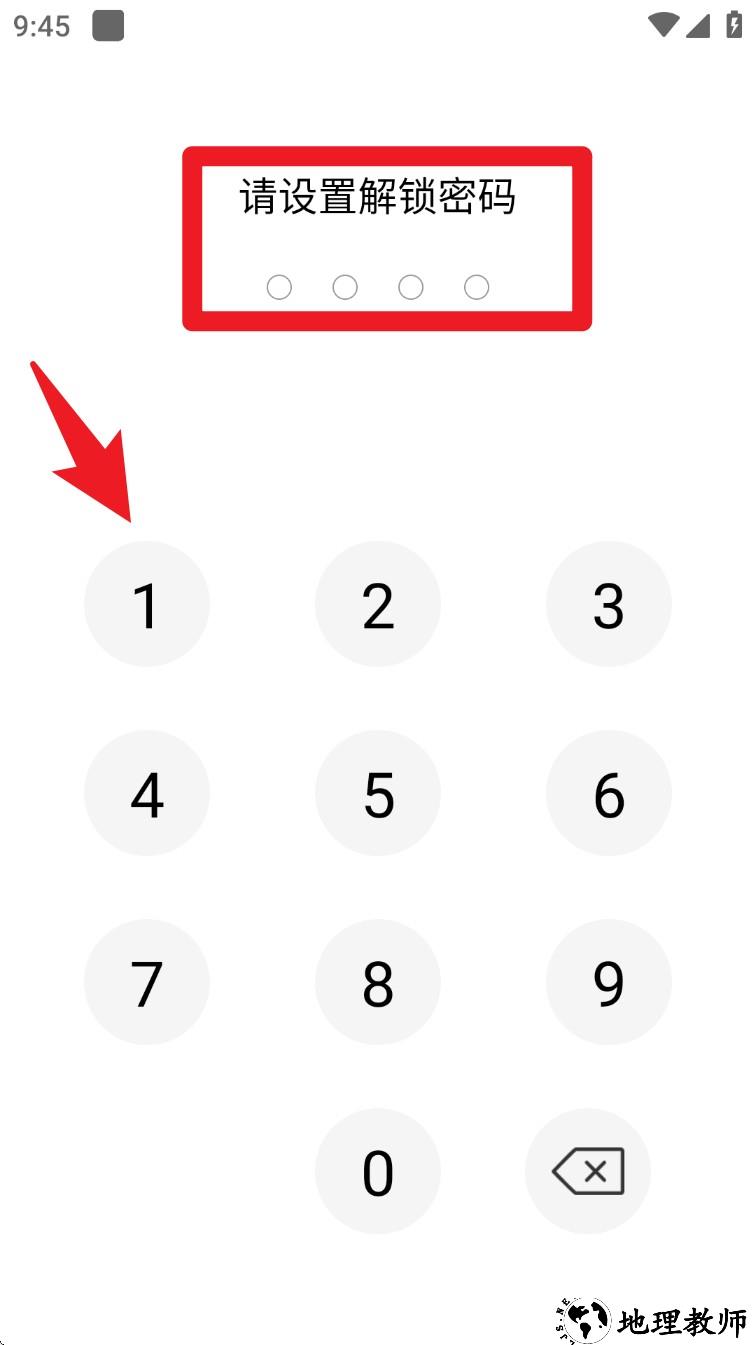Enter the digit 5
The image size is (756, 1345).
coord(378,793)
